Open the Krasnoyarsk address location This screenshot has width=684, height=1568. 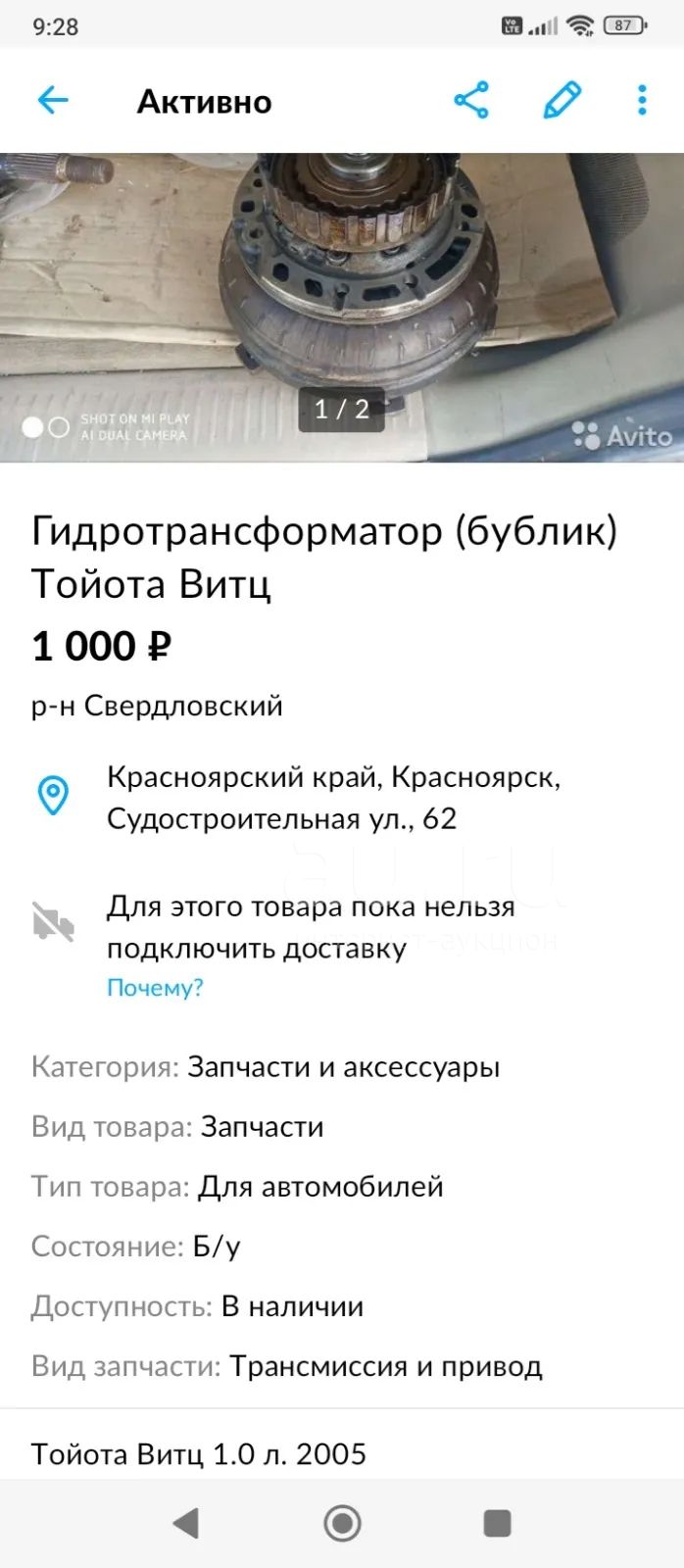point(333,798)
